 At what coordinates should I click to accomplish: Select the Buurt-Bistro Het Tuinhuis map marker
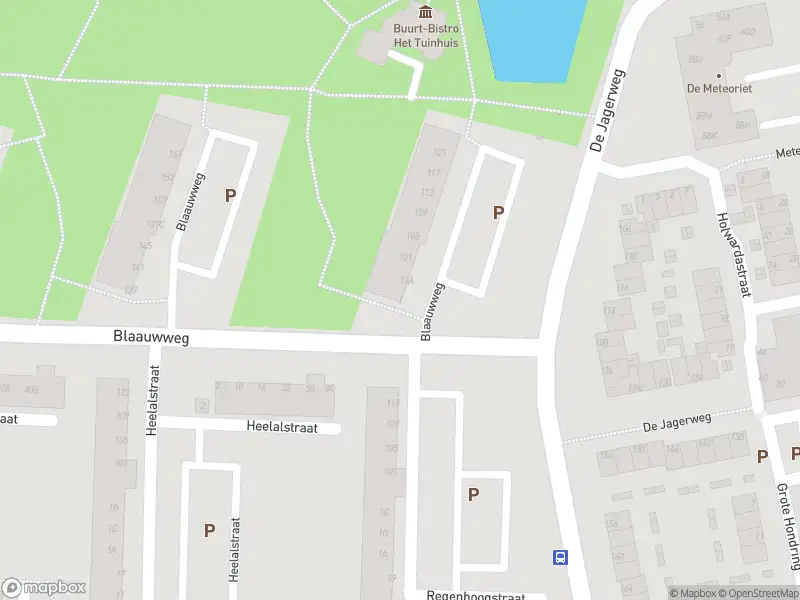pyautogui.click(x=426, y=12)
